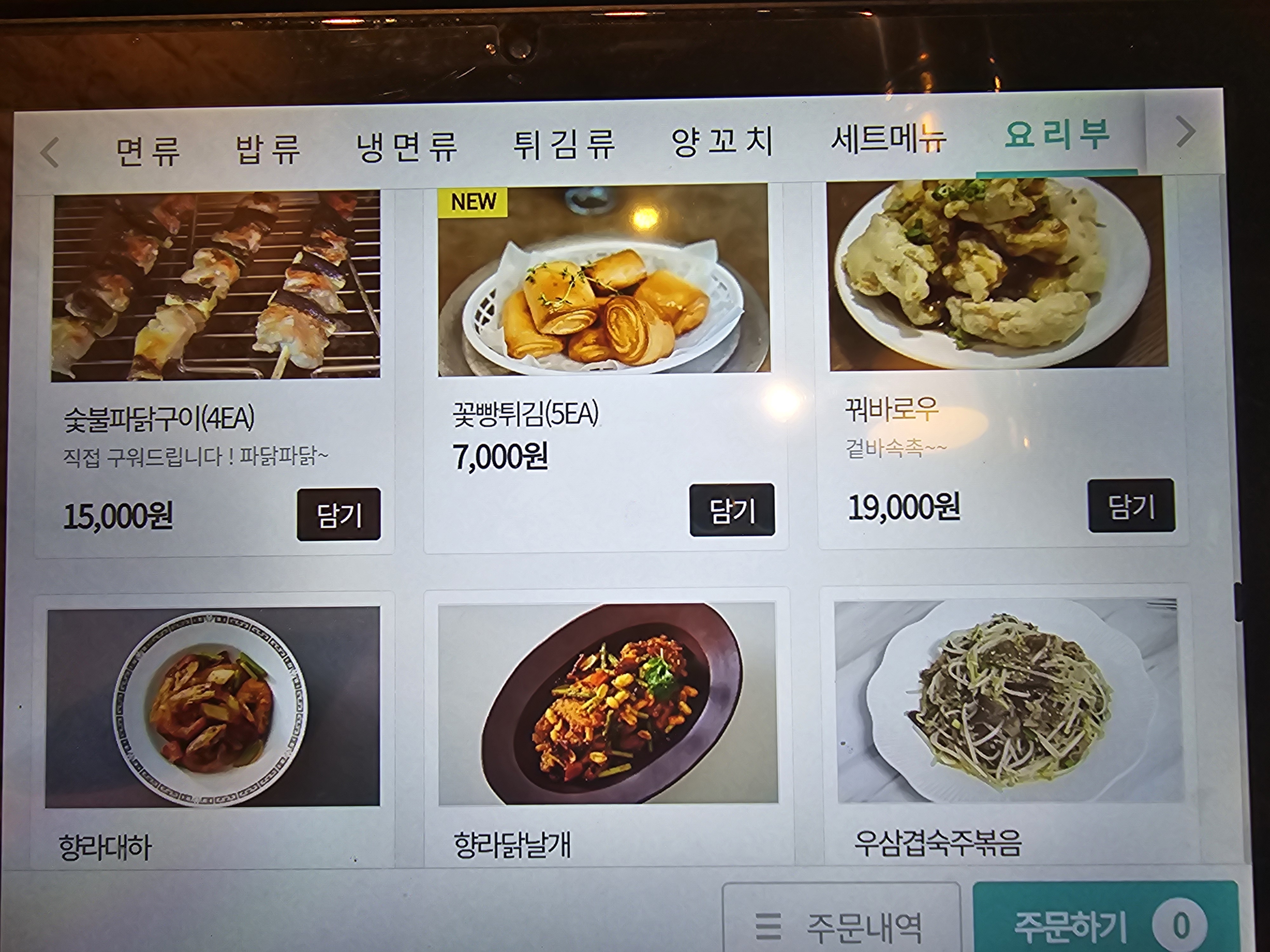Add 꽃빵튀김(5EA) to cart with 담기
Viewport: 1270px width, 952px height.
(x=732, y=510)
